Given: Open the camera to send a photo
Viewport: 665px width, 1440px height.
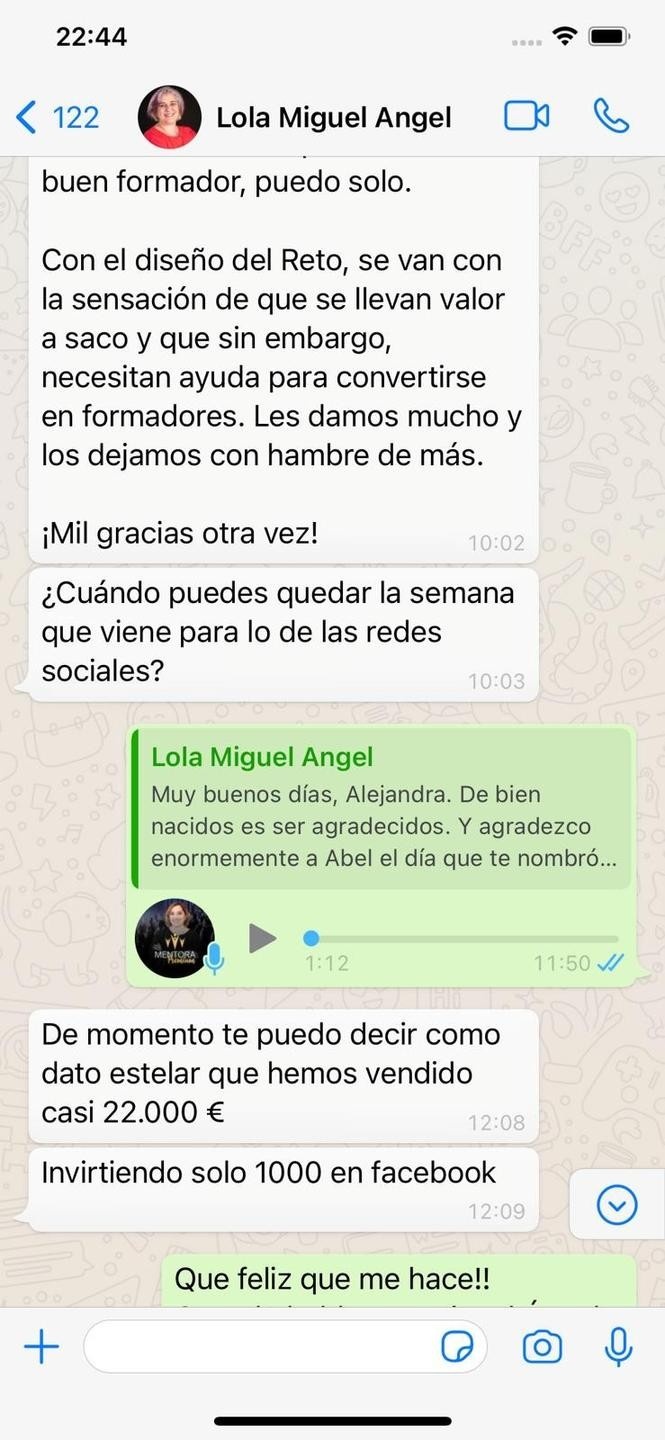Looking at the screenshot, I should click(542, 1347).
